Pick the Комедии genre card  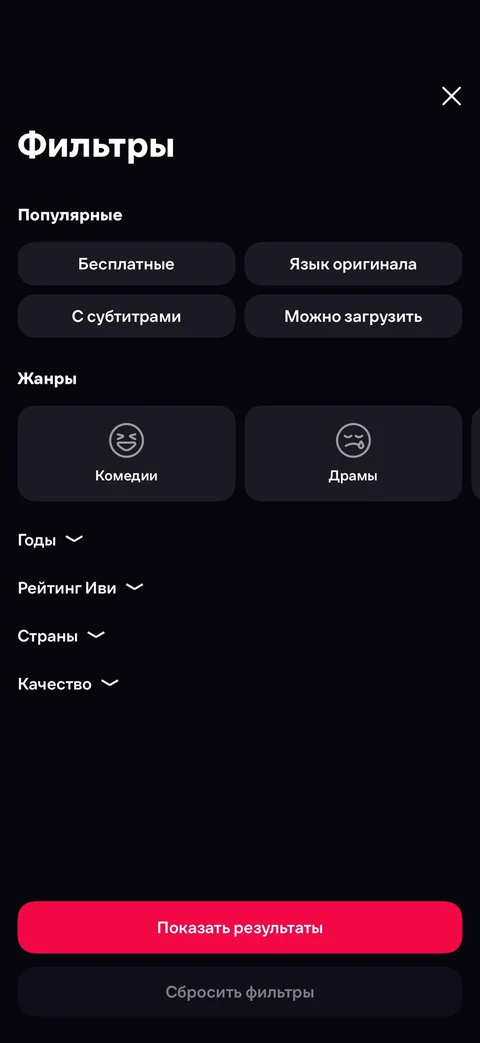coord(126,453)
